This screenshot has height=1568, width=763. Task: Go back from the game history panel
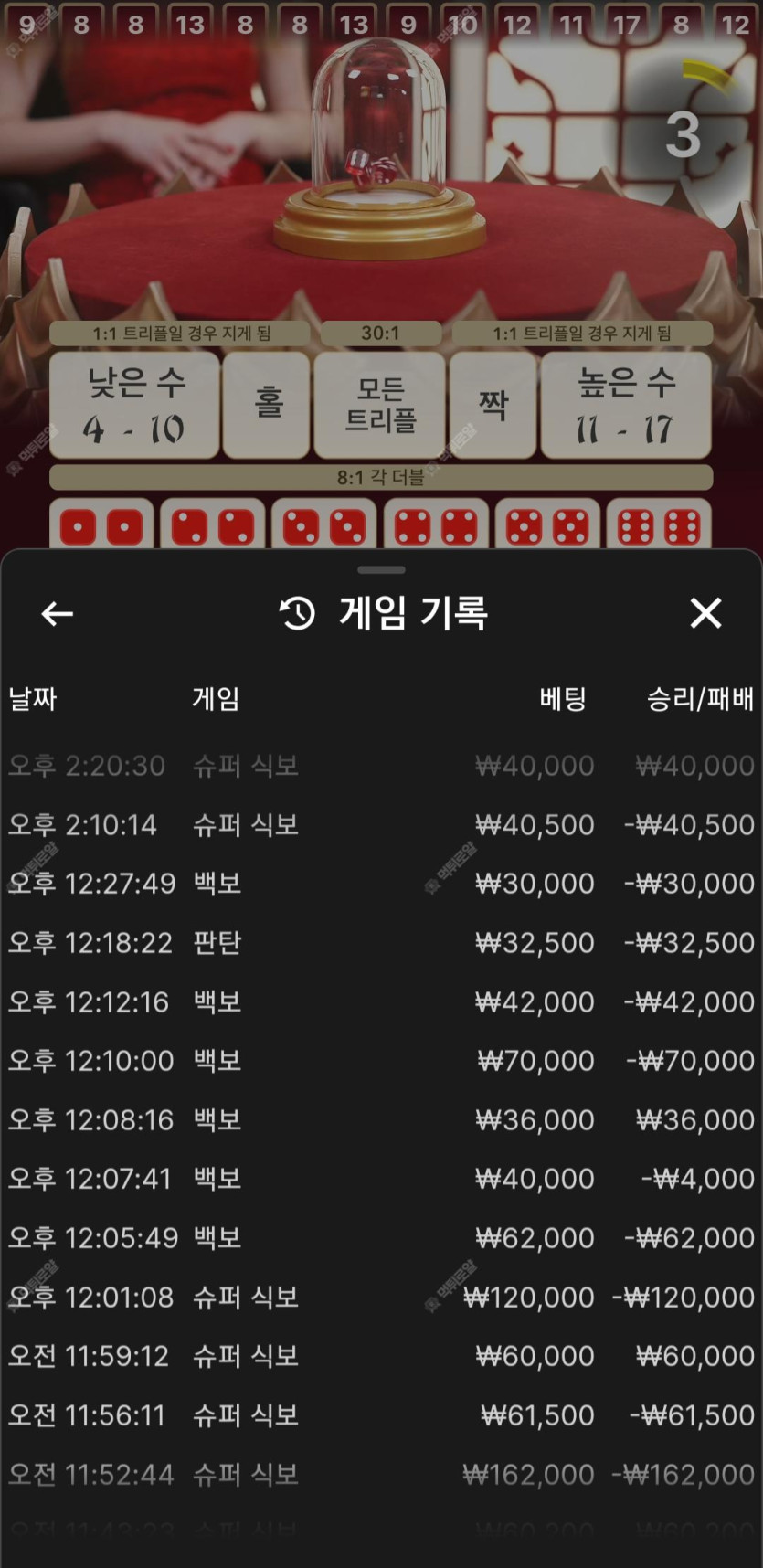(57, 614)
